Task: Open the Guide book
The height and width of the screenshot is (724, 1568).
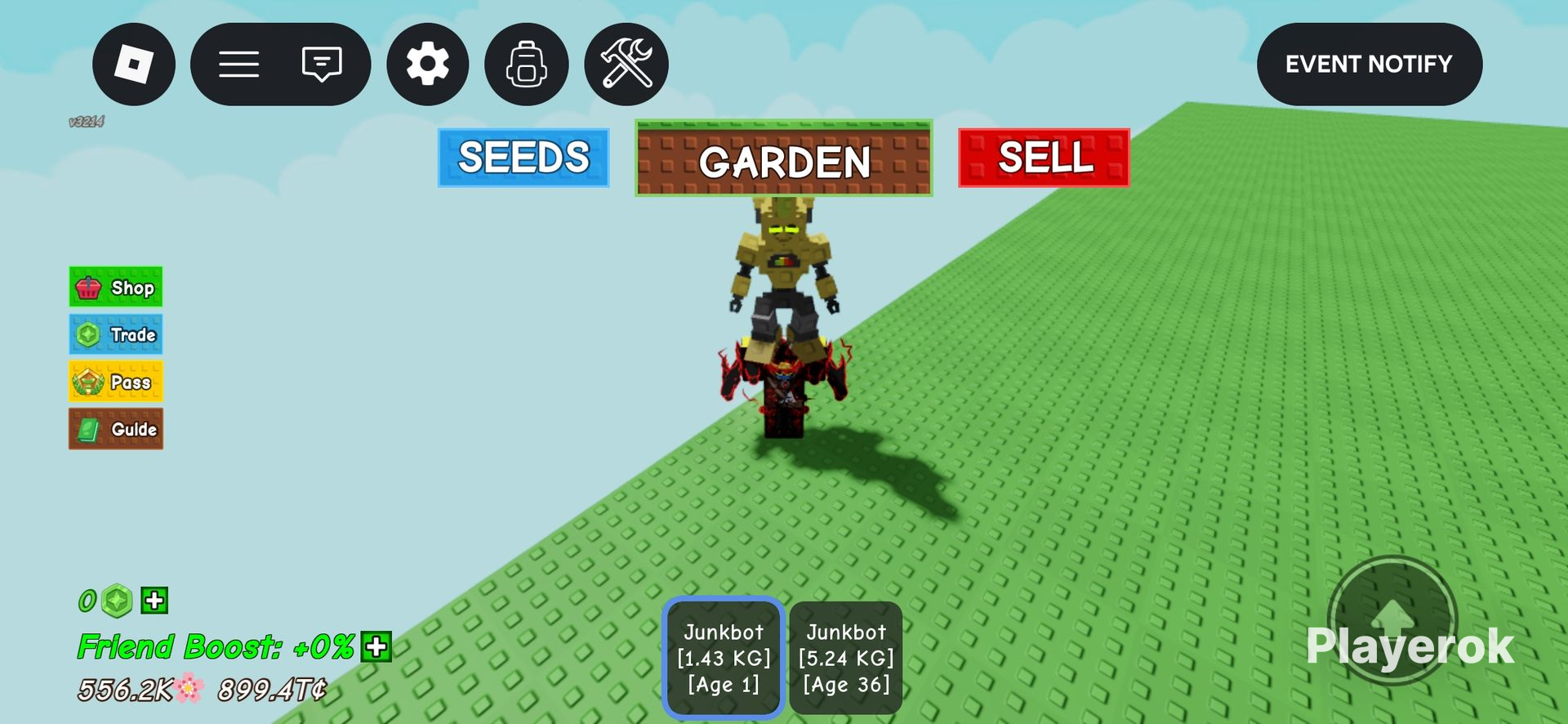Action: click(x=116, y=429)
